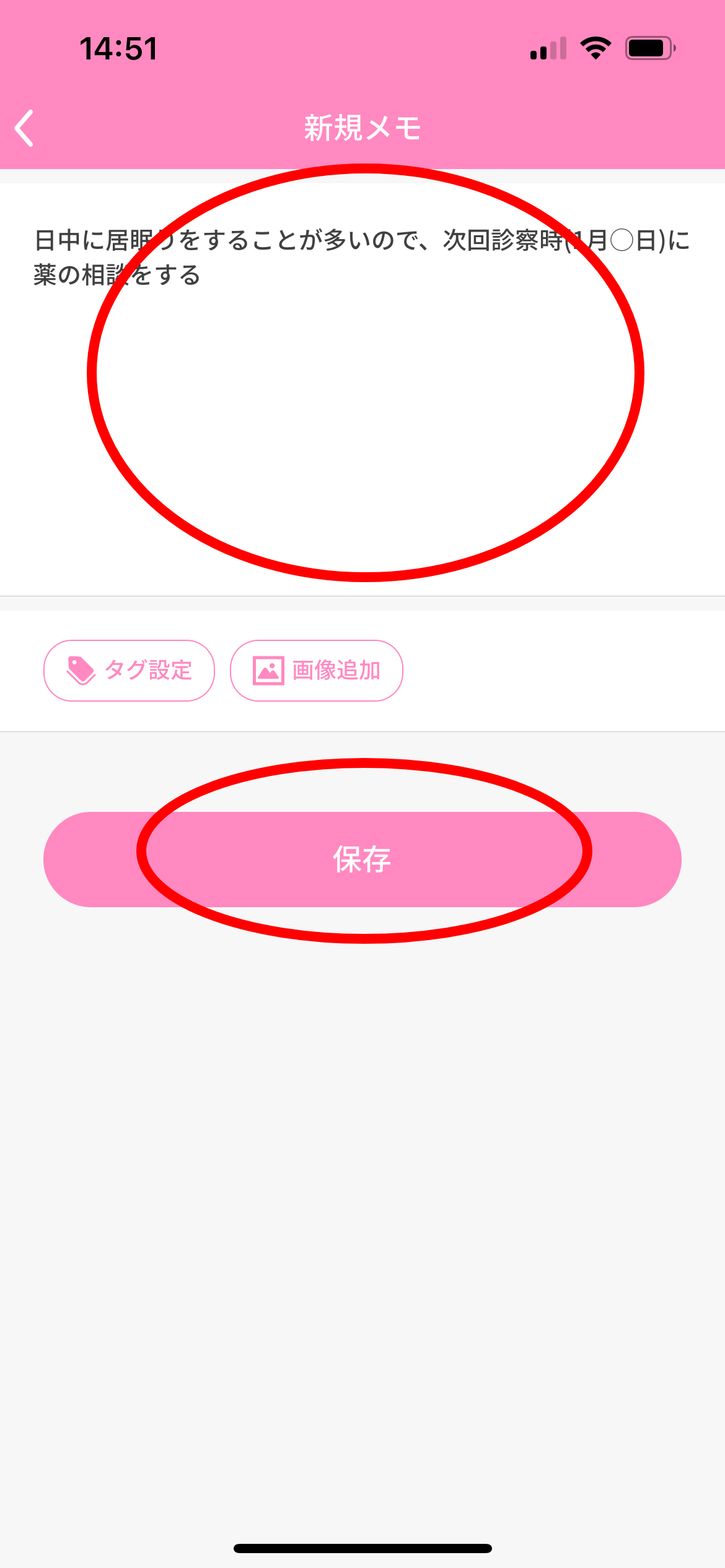The image size is (725, 1568).
Task: Add an image with 画像追加
Action: (317, 671)
